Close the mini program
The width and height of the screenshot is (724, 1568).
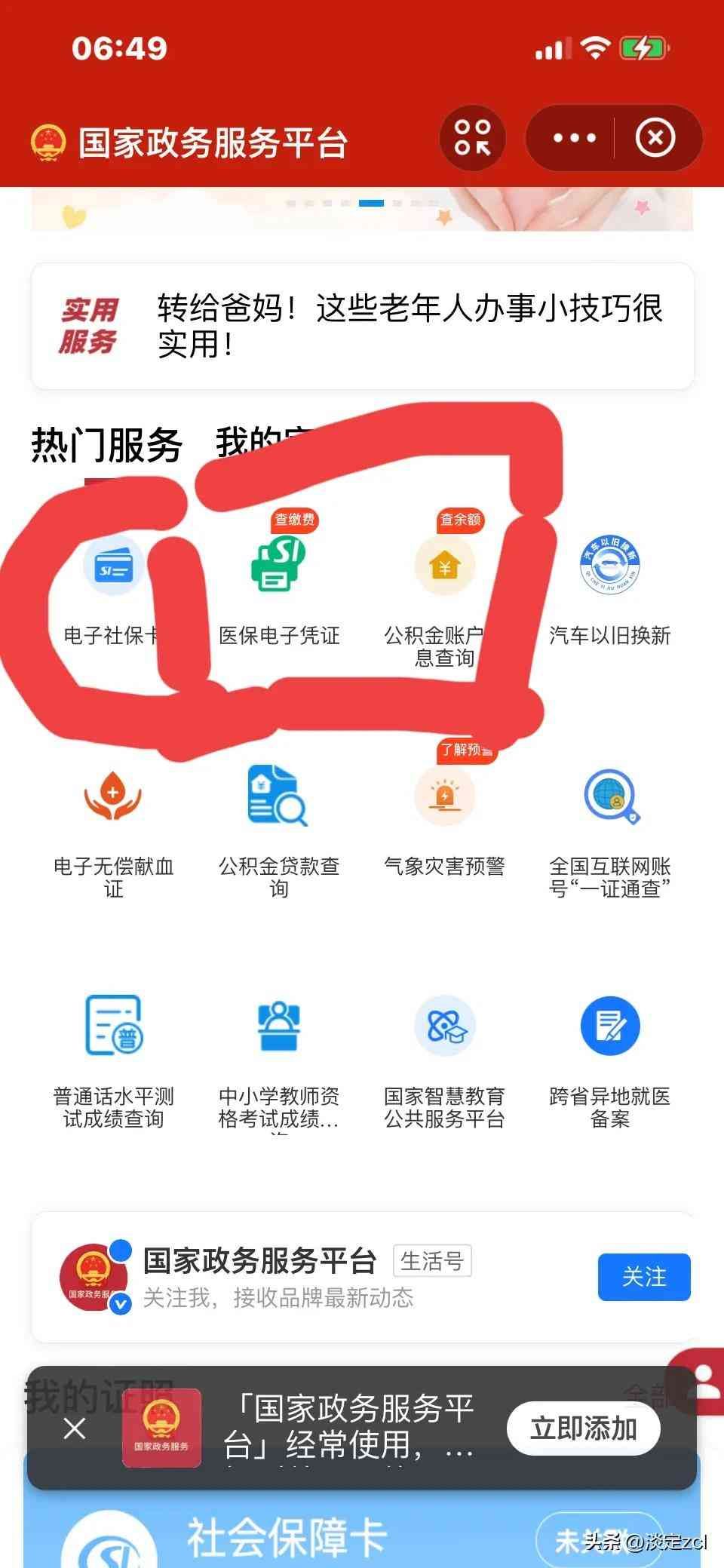pyautogui.click(x=655, y=139)
